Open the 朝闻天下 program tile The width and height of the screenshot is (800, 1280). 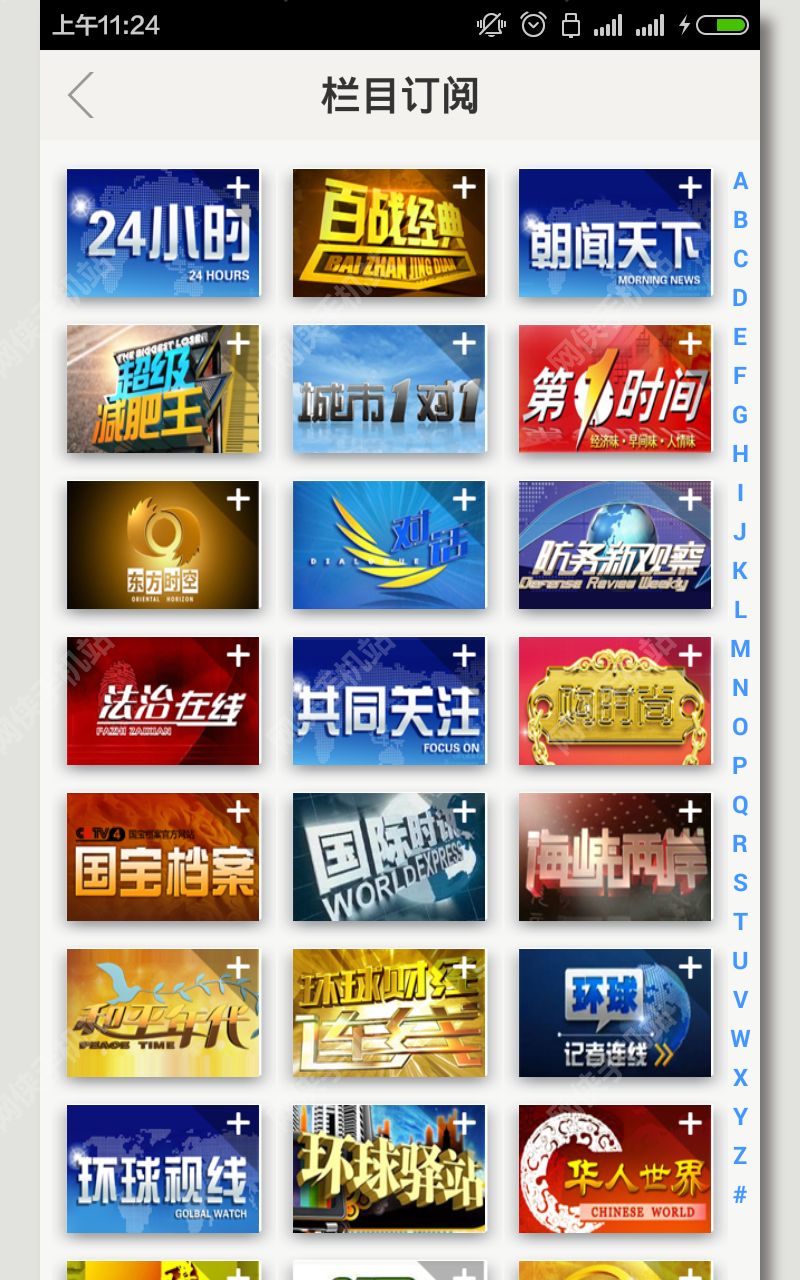point(614,233)
